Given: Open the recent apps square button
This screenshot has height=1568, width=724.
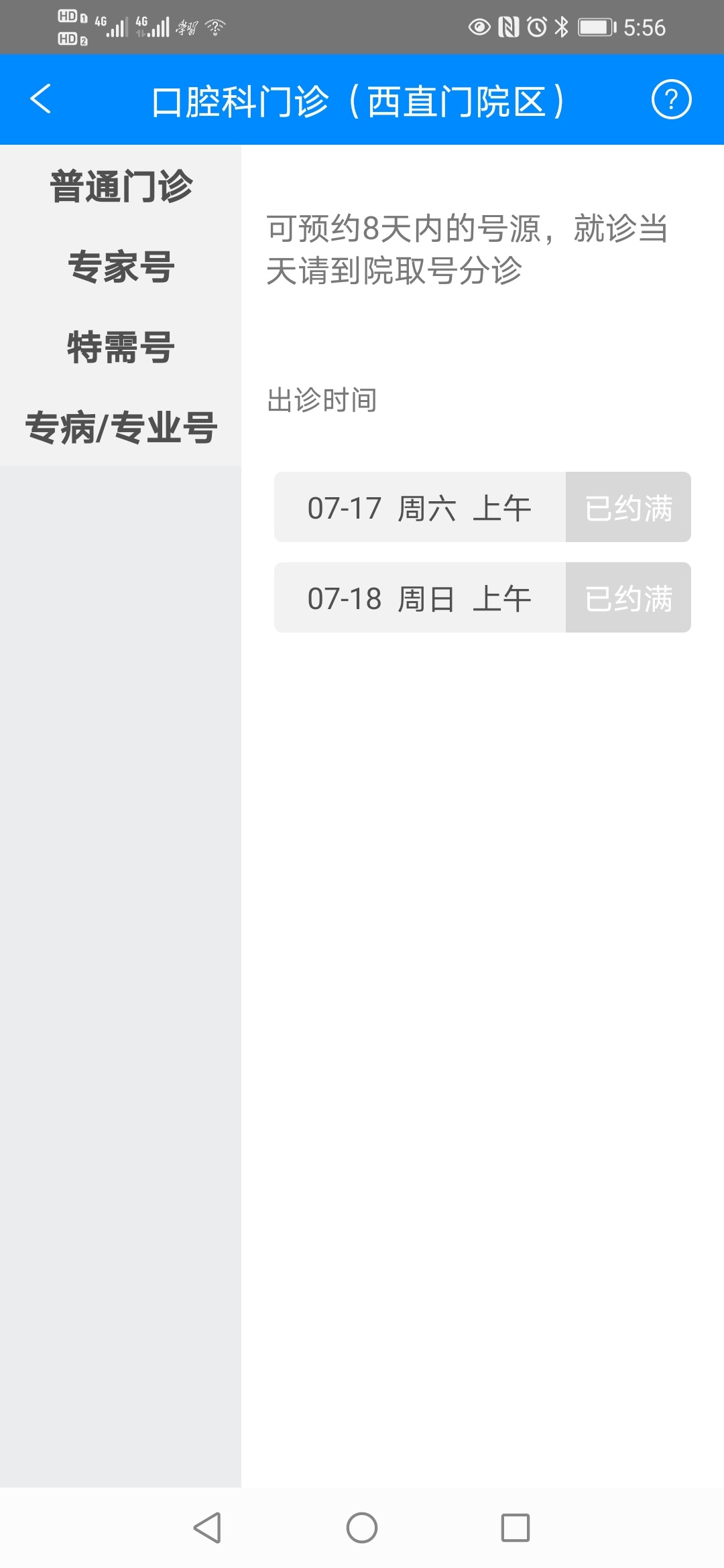Looking at the screenshot, I should (x=516, y=1528).
